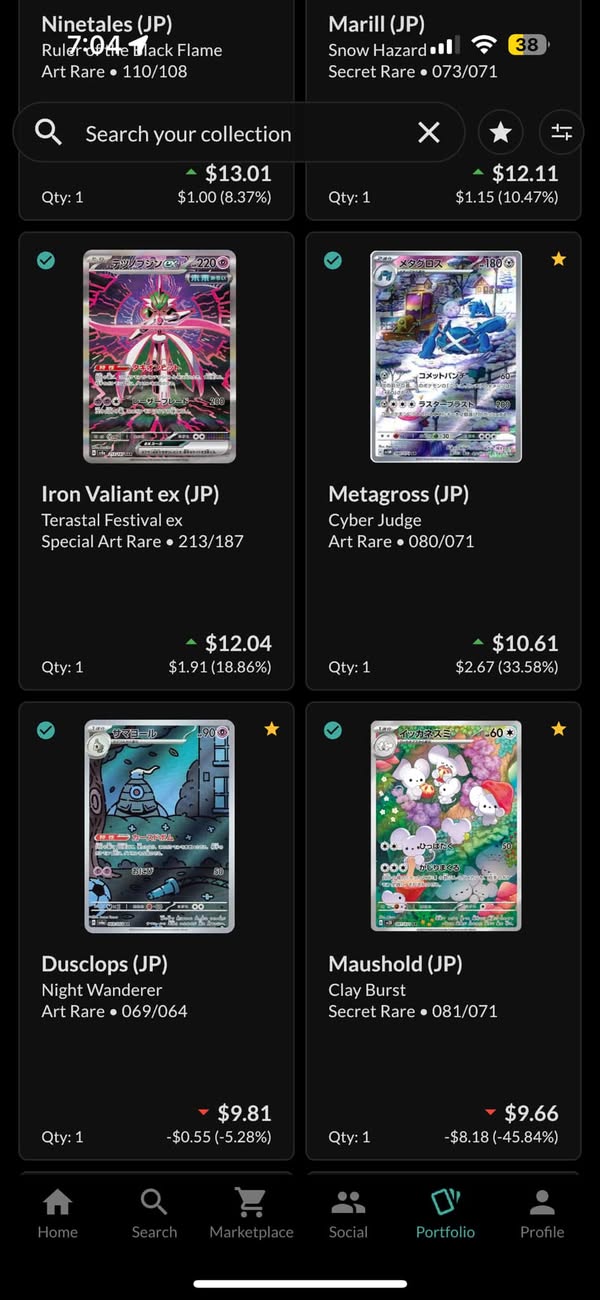The image size is (600, 1300).
Task: Open the Metagross card details
Action: [443, 461]
